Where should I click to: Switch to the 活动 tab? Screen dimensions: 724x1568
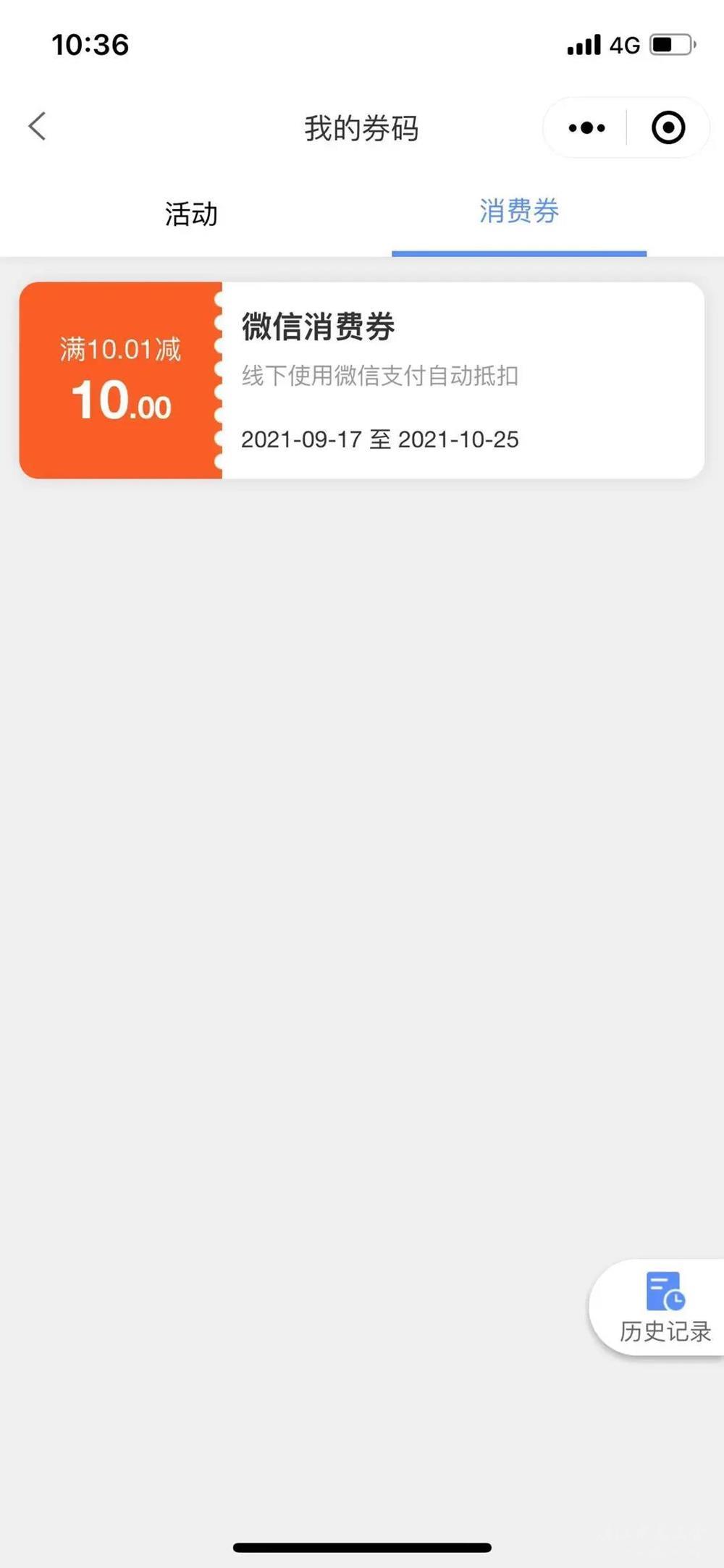pyautogui.click(x=191, y=214)
